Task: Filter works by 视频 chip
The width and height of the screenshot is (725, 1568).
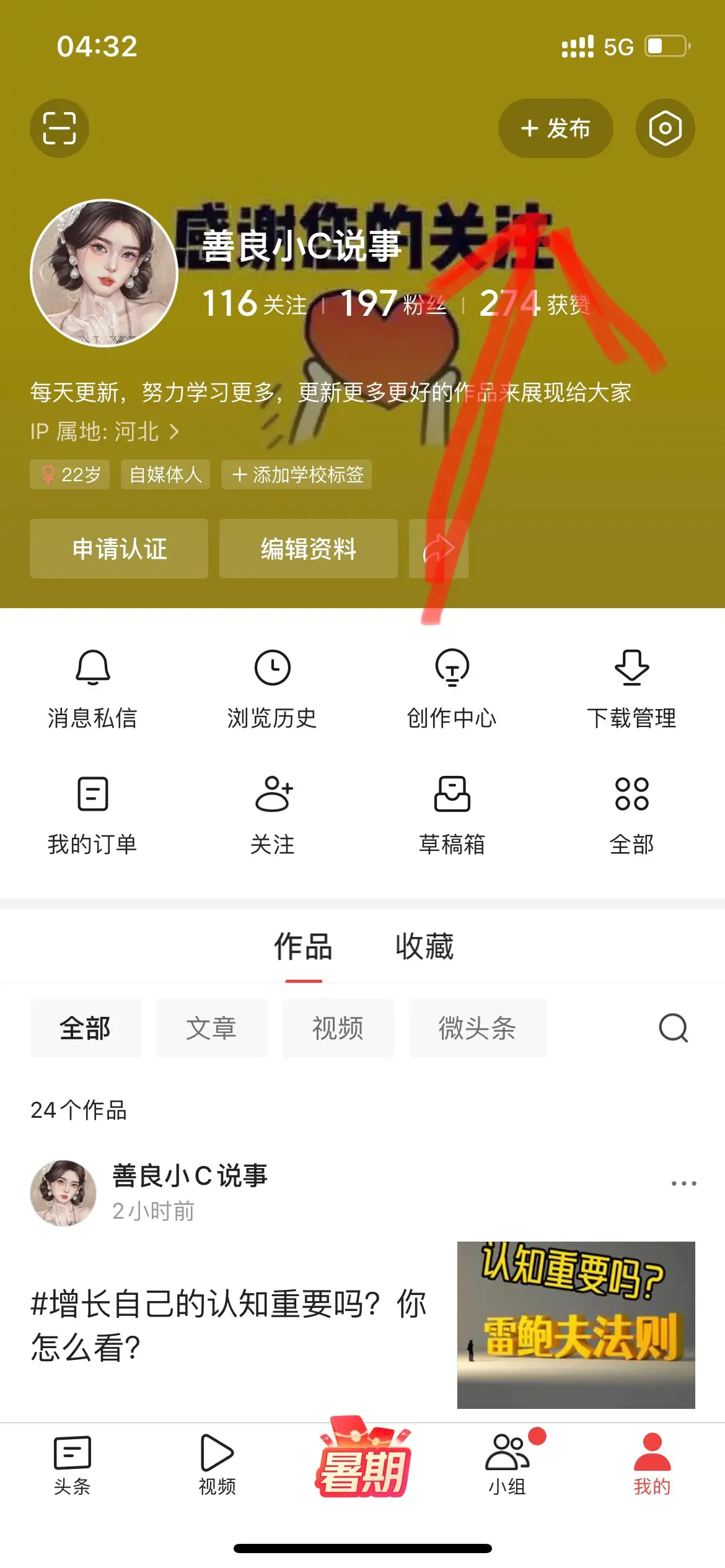Action: [338, 1029]
